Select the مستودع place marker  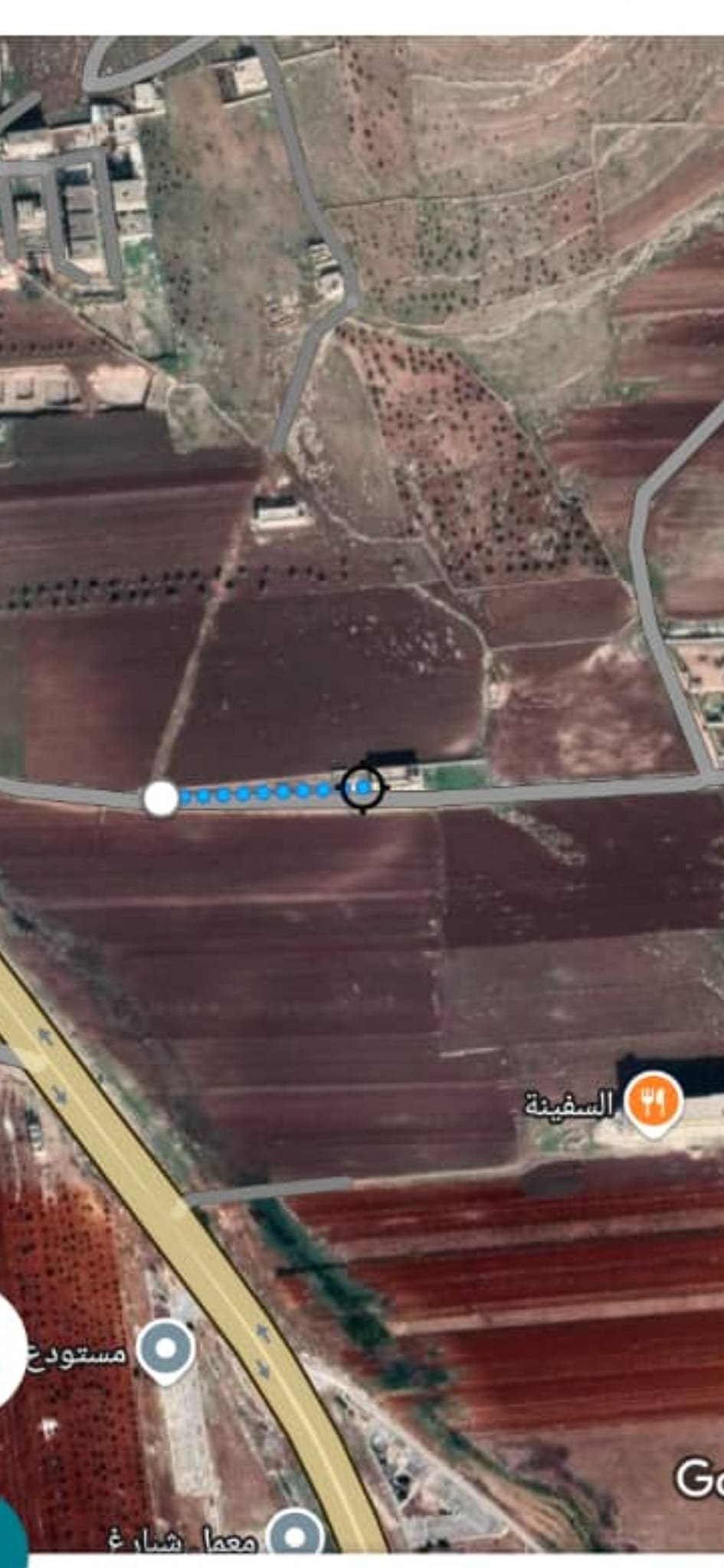[166, 1349]
